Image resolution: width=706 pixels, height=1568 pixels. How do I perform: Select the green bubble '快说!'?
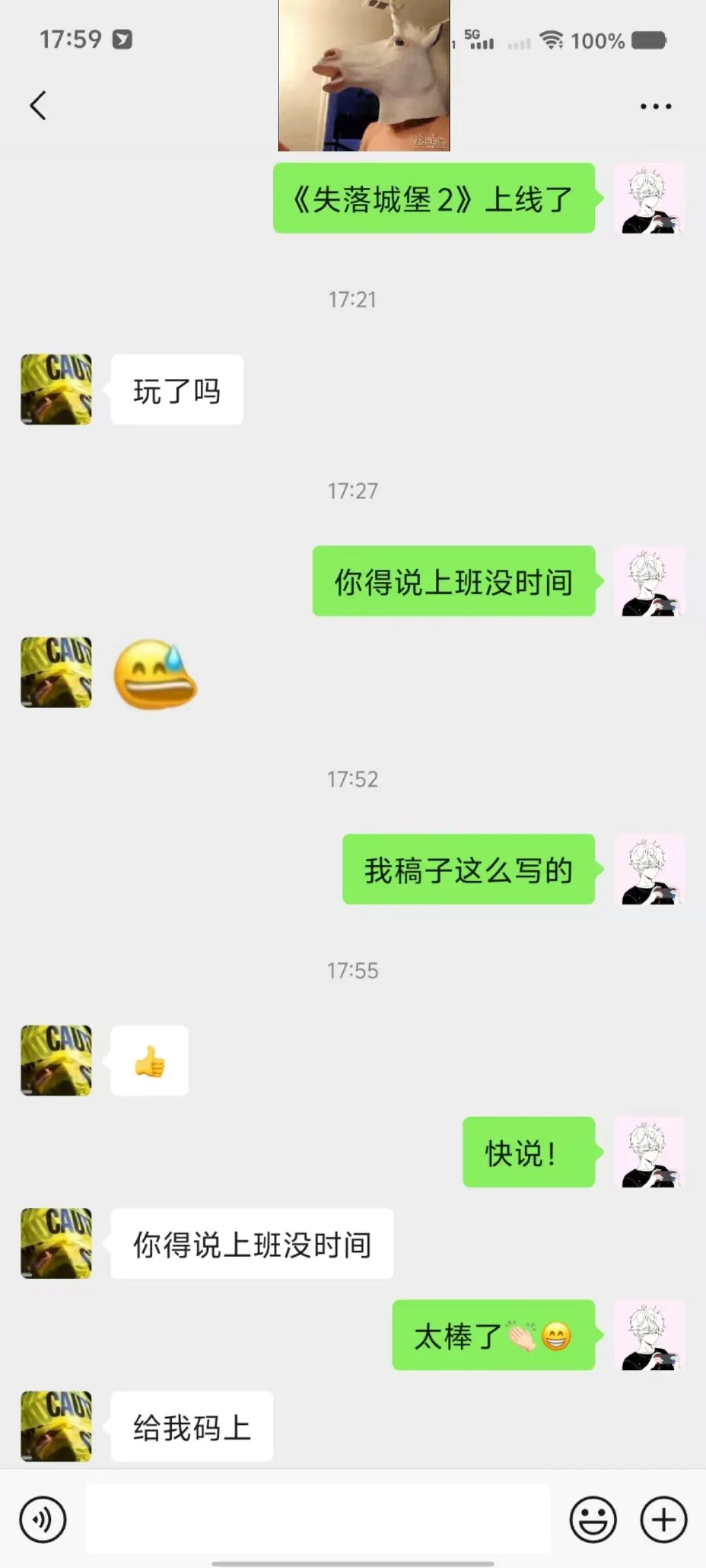[x=528, y=1152]
